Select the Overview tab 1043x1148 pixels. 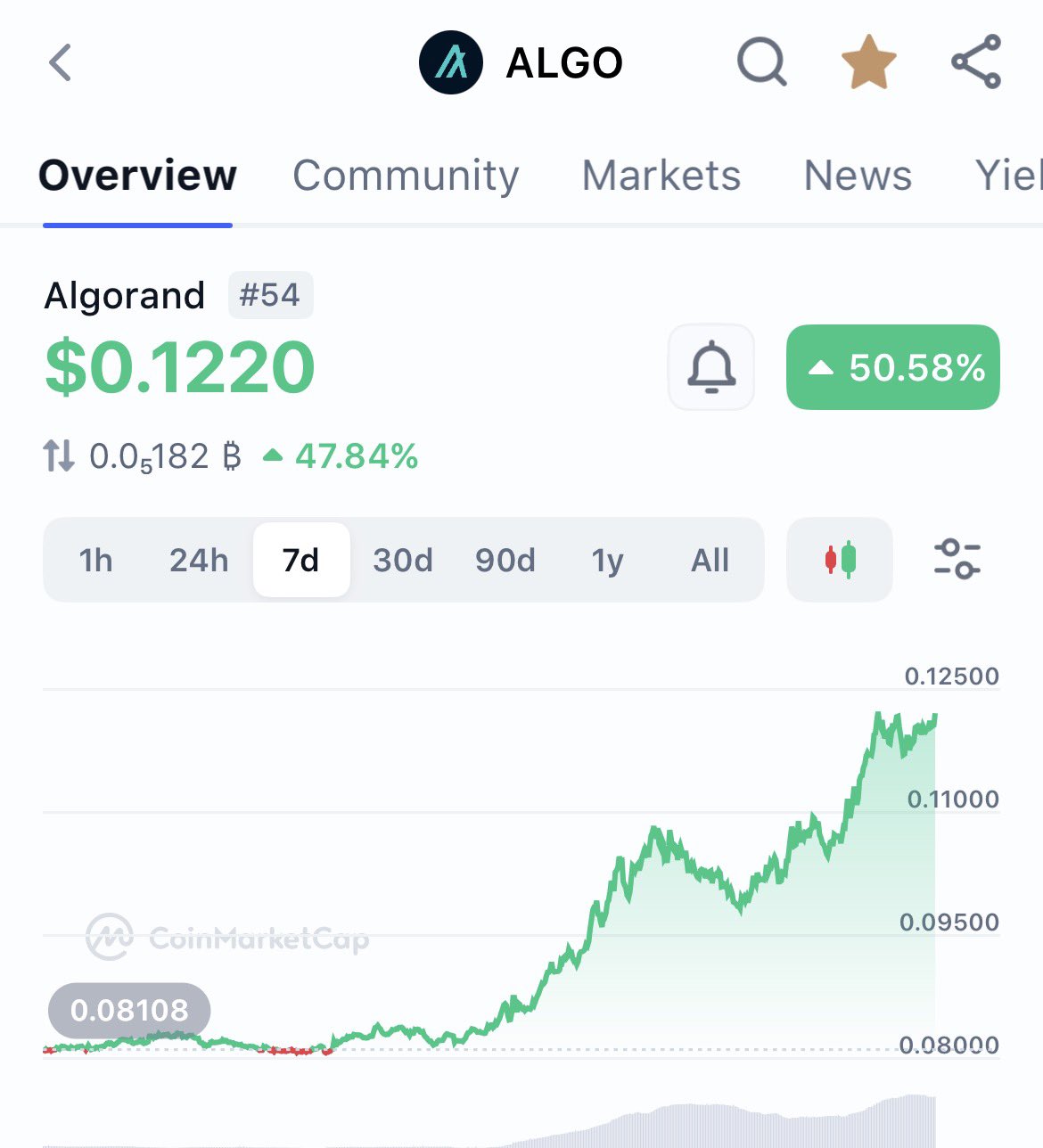click(x=138, y=176)
